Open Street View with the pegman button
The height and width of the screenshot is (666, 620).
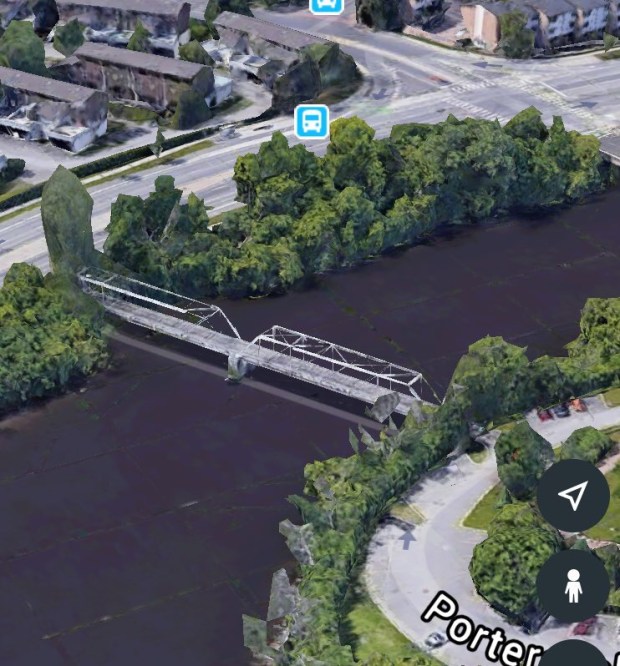click(572, 585)
